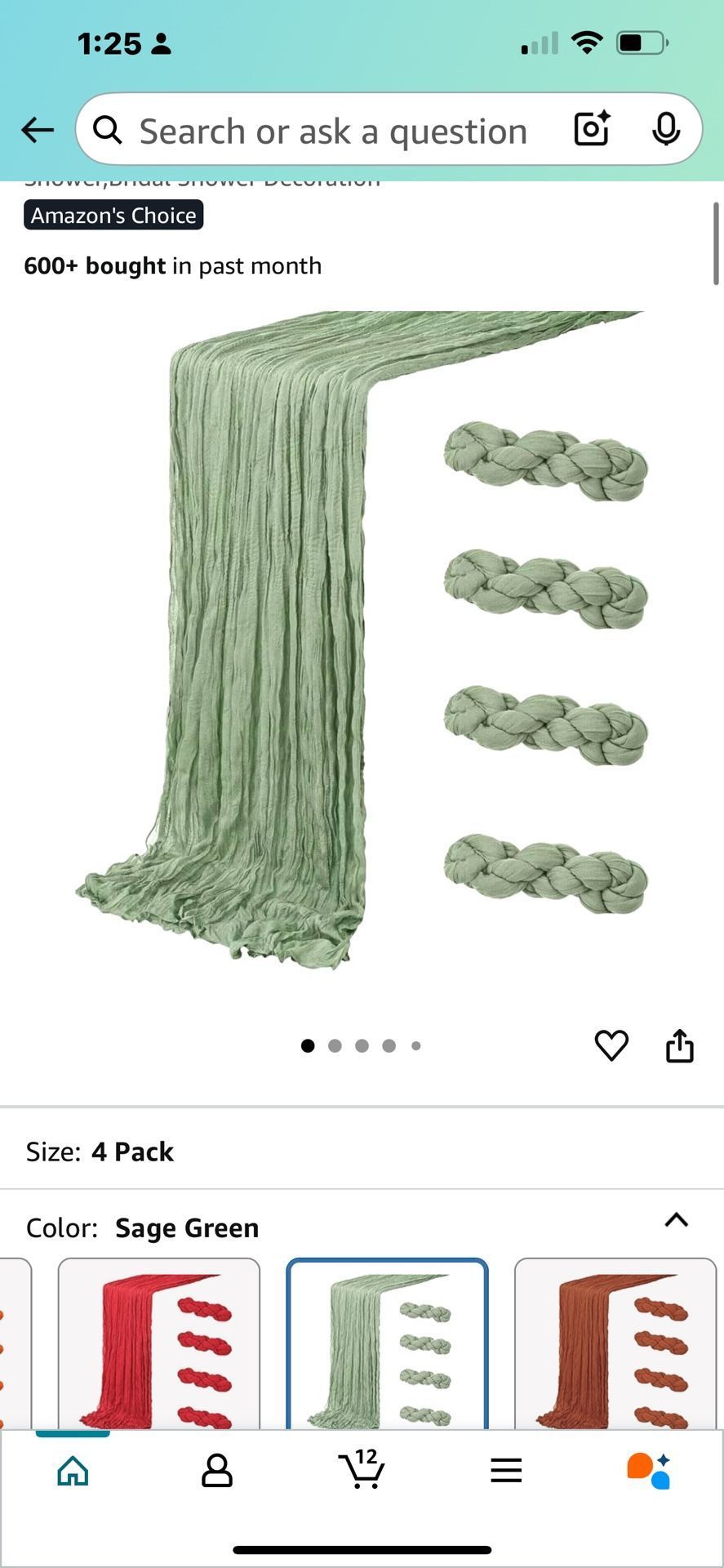
Task: Start voice search with the microphone
Action: 666,129
